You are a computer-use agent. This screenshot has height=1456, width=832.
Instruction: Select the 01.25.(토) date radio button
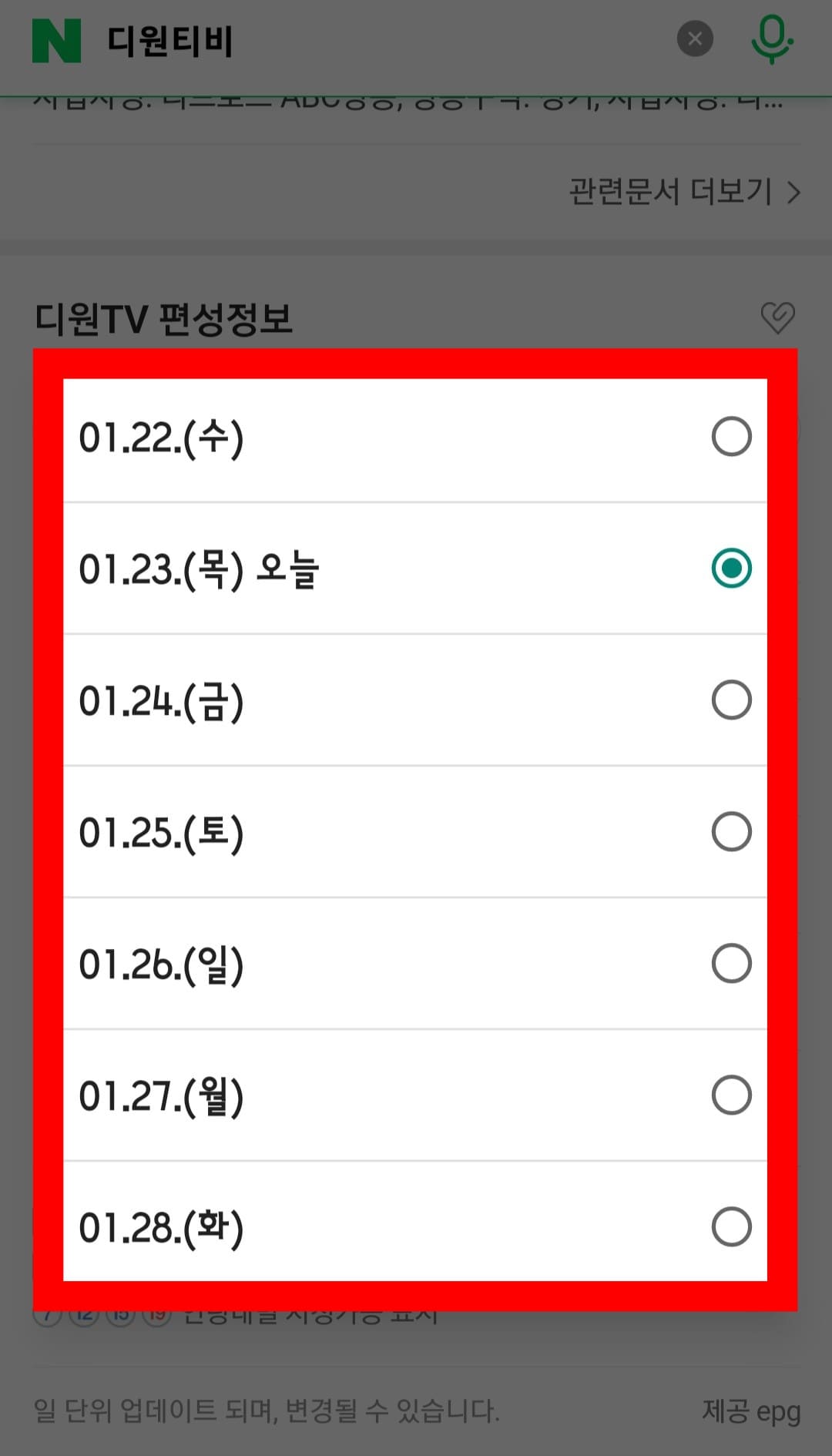731,830
